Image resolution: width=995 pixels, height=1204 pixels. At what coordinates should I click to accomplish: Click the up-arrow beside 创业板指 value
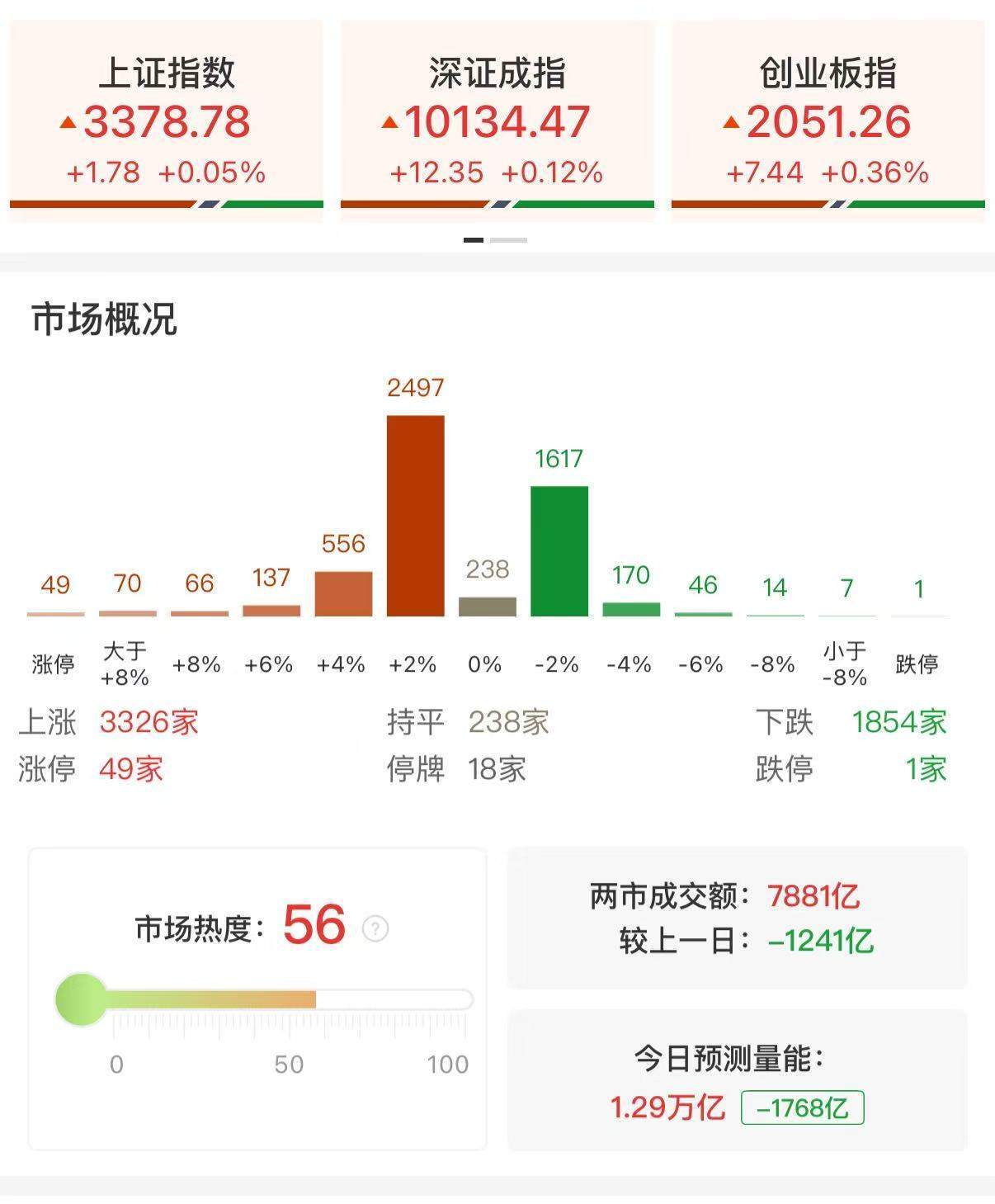point(731,121)
